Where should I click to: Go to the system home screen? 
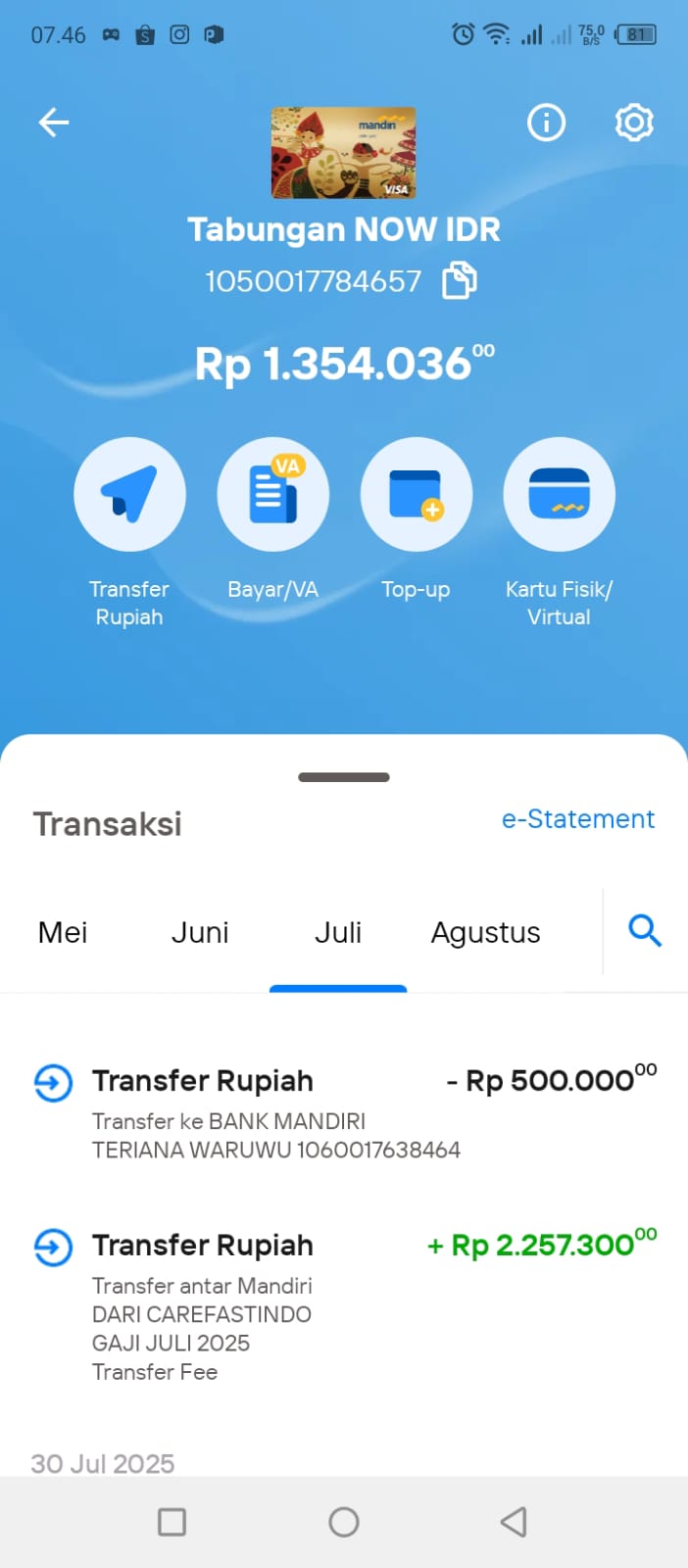344,1522
